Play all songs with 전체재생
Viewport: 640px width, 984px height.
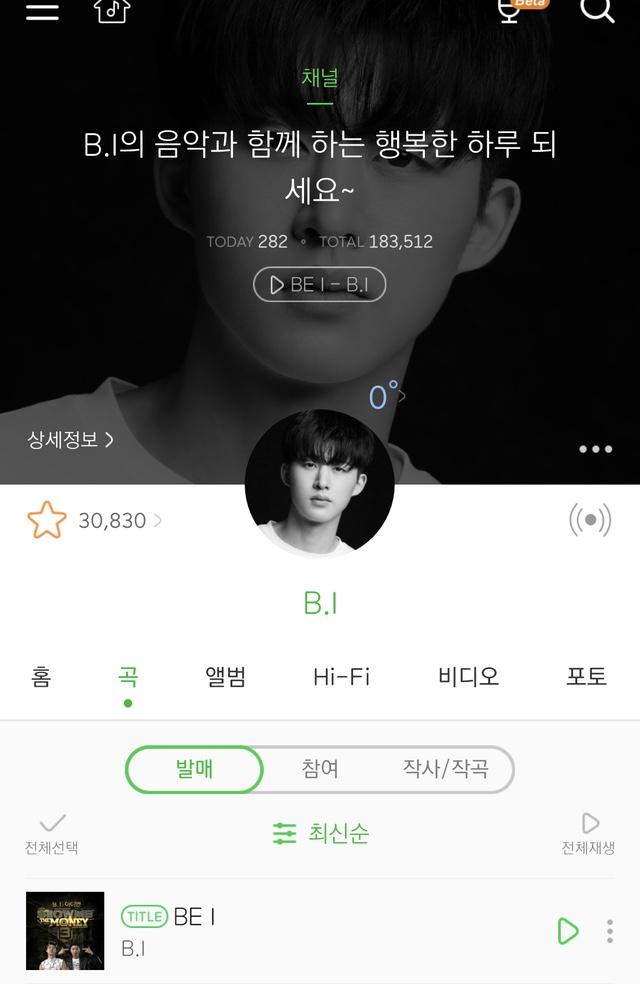coord(588,832)
